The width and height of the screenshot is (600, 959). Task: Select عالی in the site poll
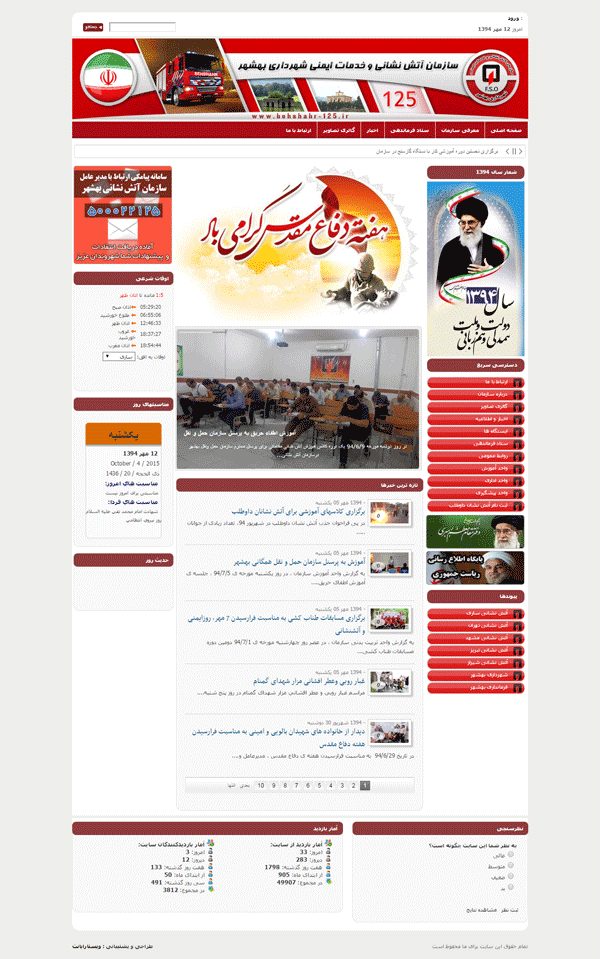pyautogui.click(x=510, y=855)
